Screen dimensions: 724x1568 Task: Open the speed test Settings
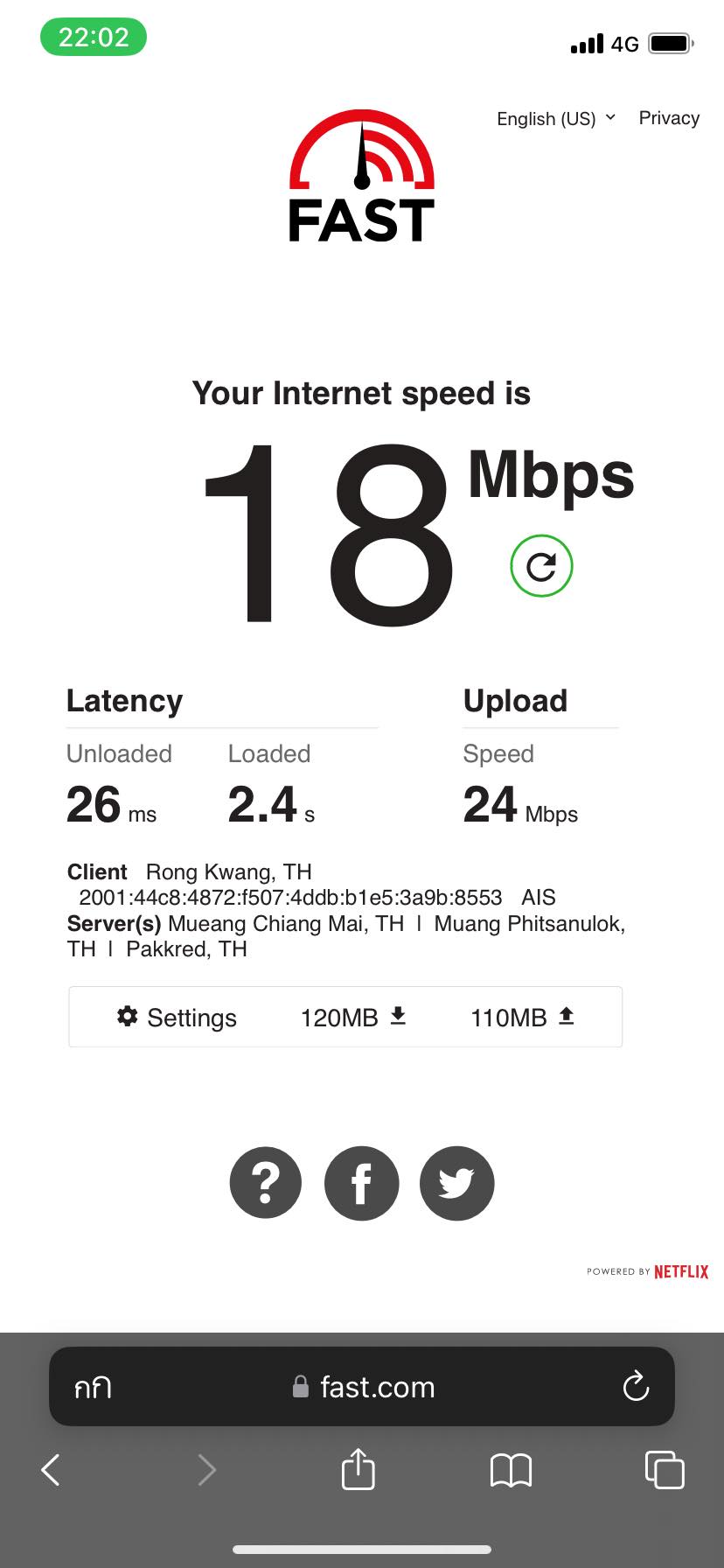coord(177,1017)
